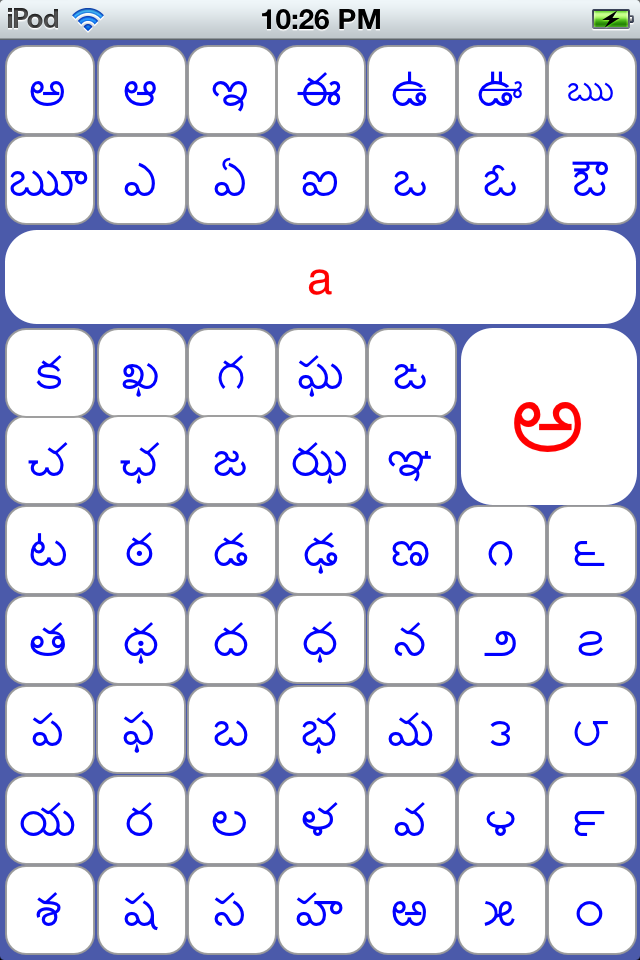Tap the Telugu vowel అ key
Viewport: 640px width, 960px height.
50,90
